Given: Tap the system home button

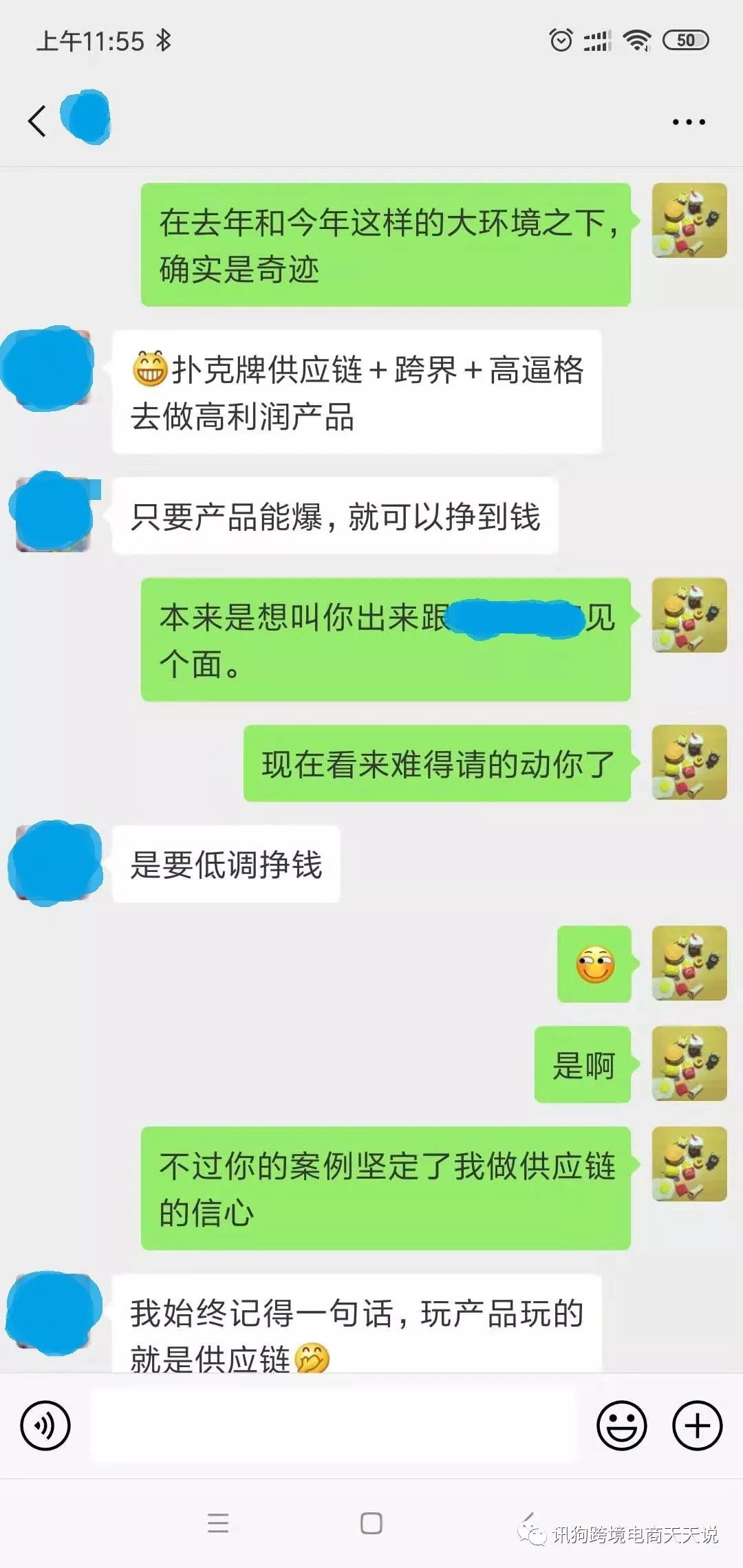Looking at the screenshot, I should coord(371,1523).
